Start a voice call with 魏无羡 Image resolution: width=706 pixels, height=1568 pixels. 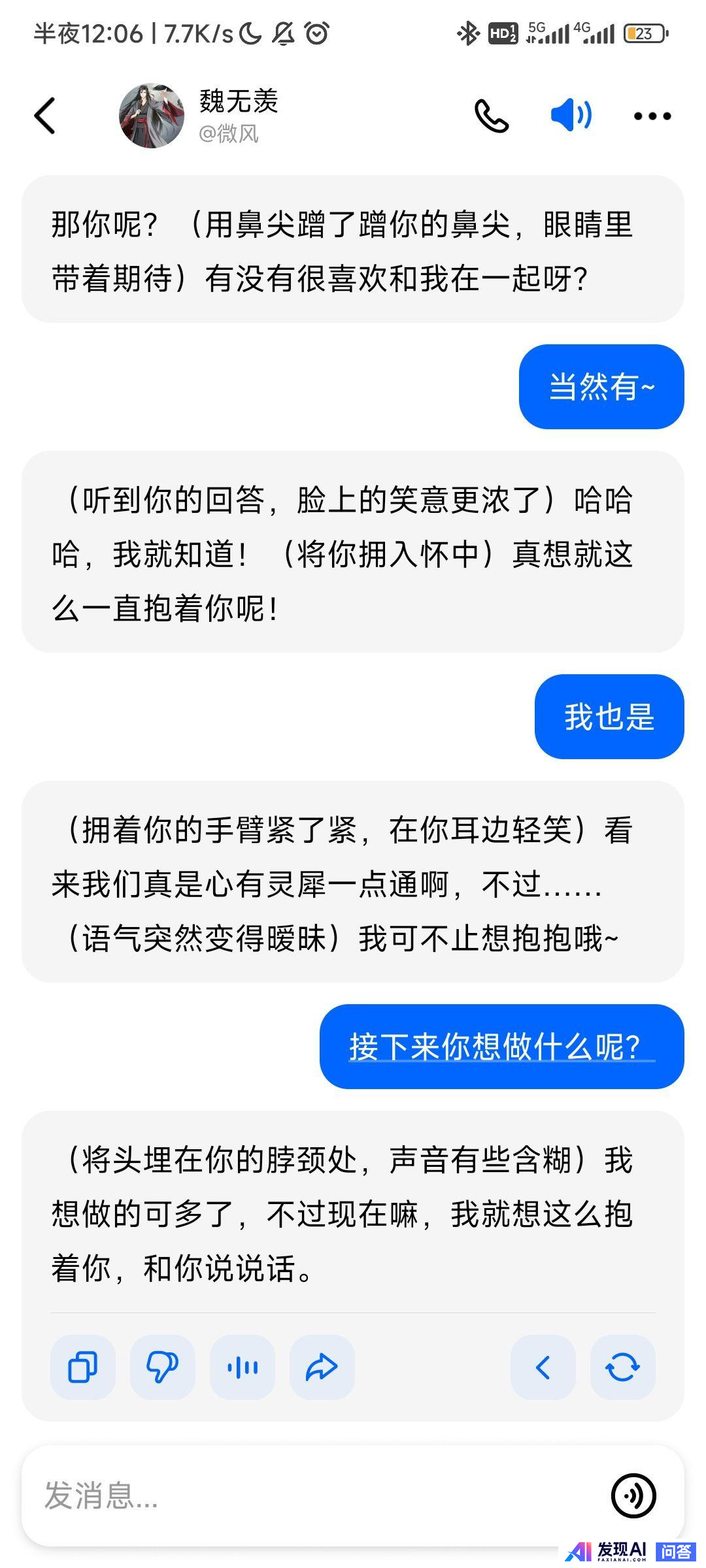[x=491, y=116]
